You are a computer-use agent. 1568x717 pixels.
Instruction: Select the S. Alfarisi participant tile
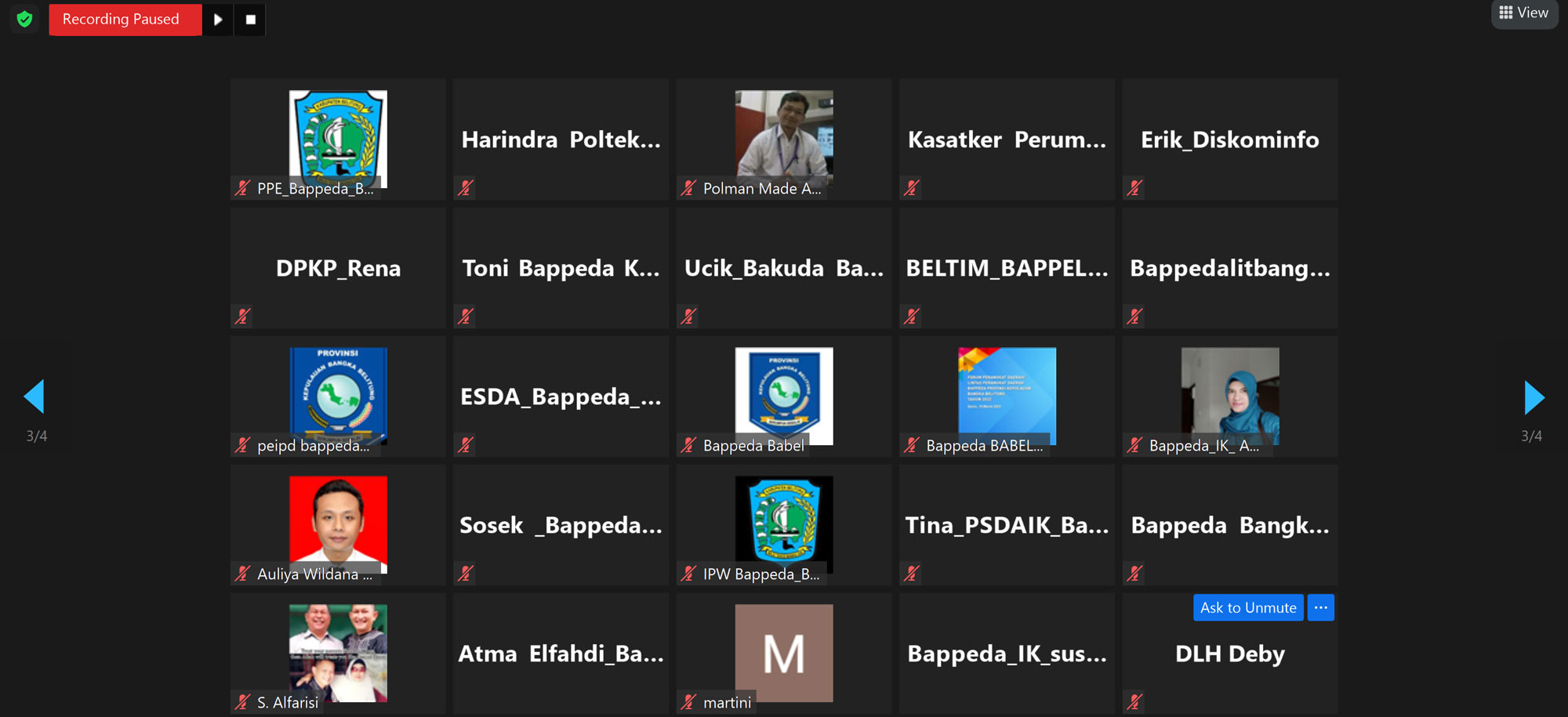point(338,653)
